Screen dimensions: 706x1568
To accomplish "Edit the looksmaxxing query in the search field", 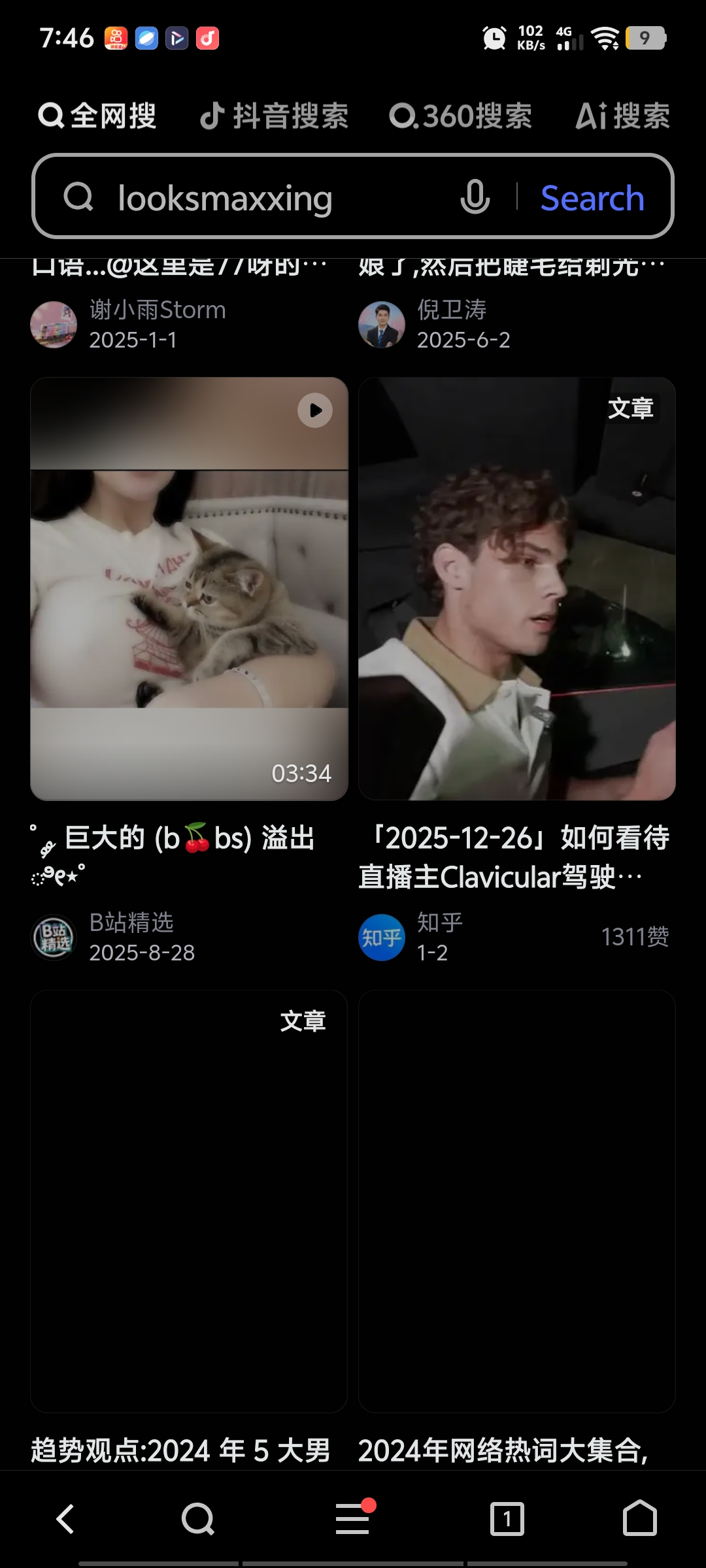I will 226,198.
